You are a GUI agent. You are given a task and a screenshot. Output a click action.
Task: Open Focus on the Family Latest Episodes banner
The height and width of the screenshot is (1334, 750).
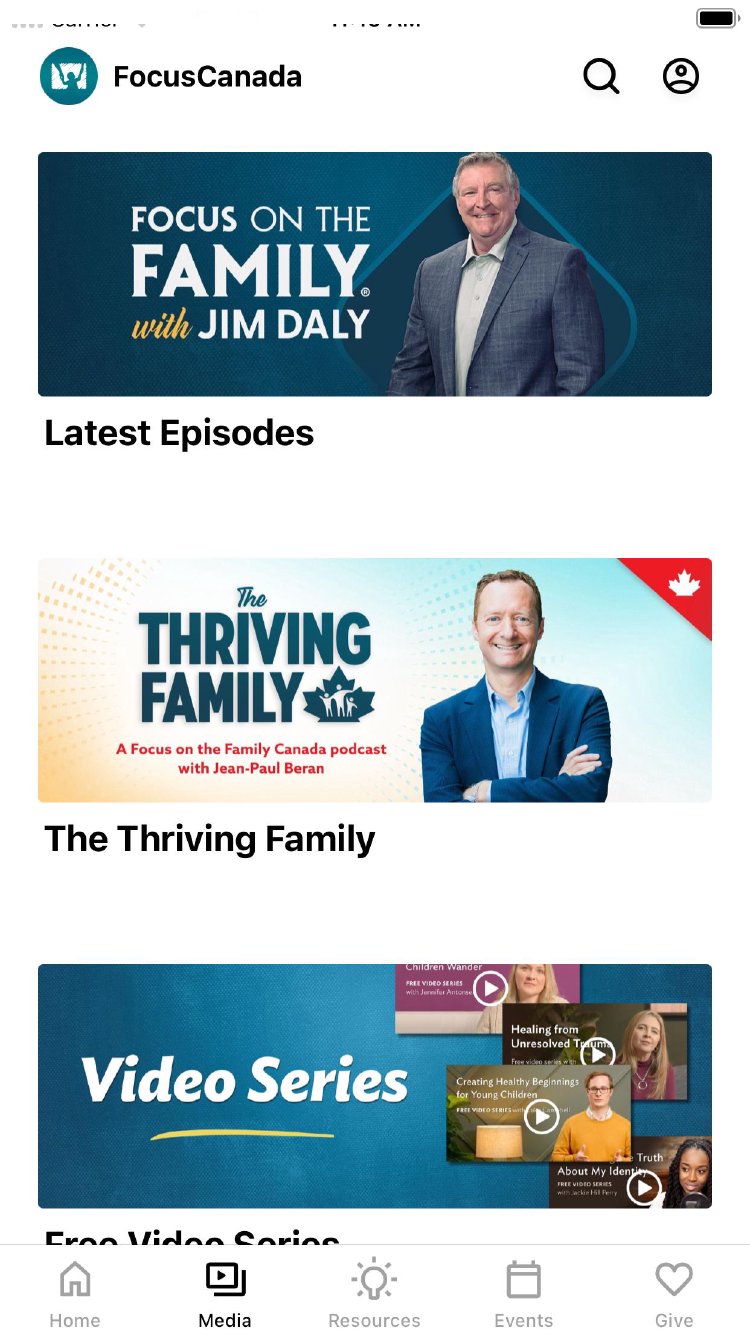click(375, 274)
